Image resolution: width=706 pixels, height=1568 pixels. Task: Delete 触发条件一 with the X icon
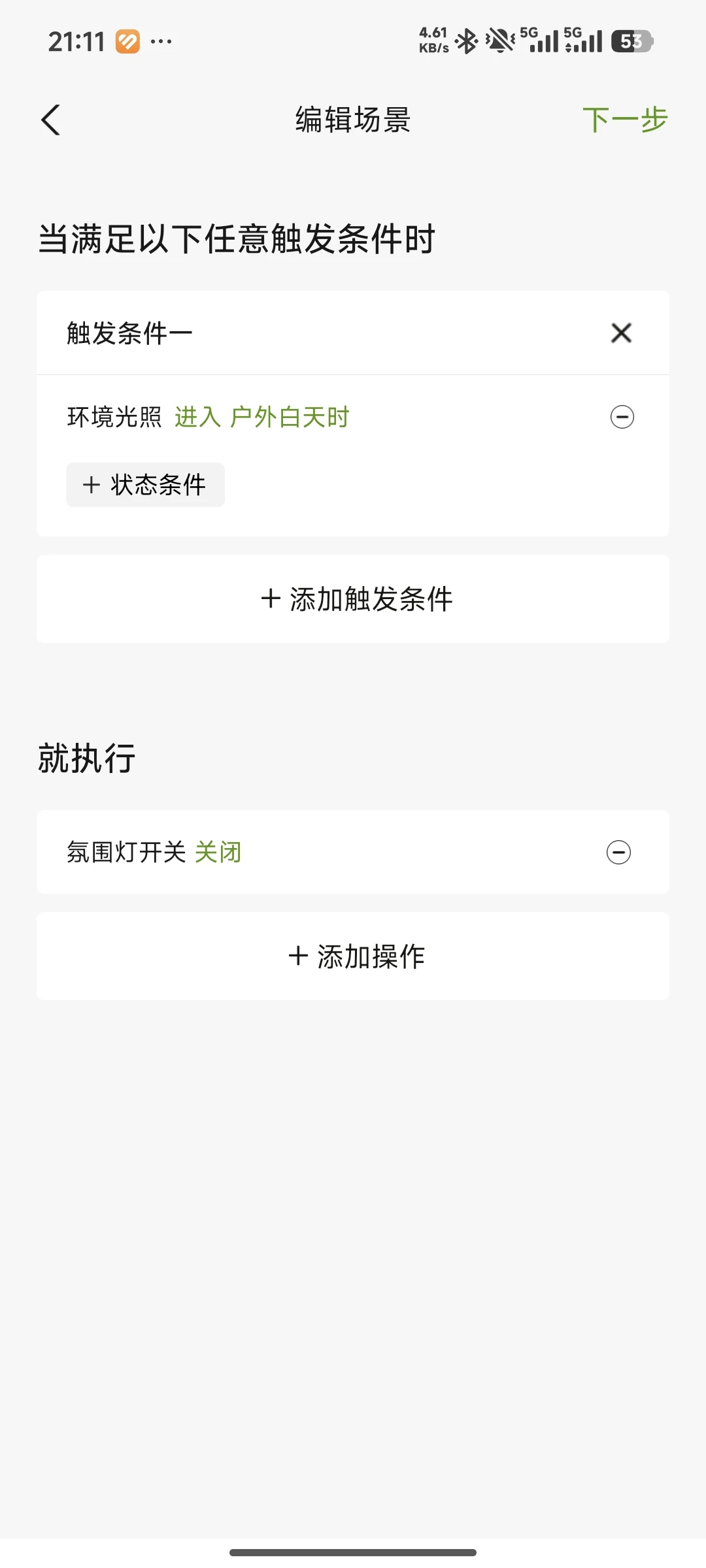(621, 333)
